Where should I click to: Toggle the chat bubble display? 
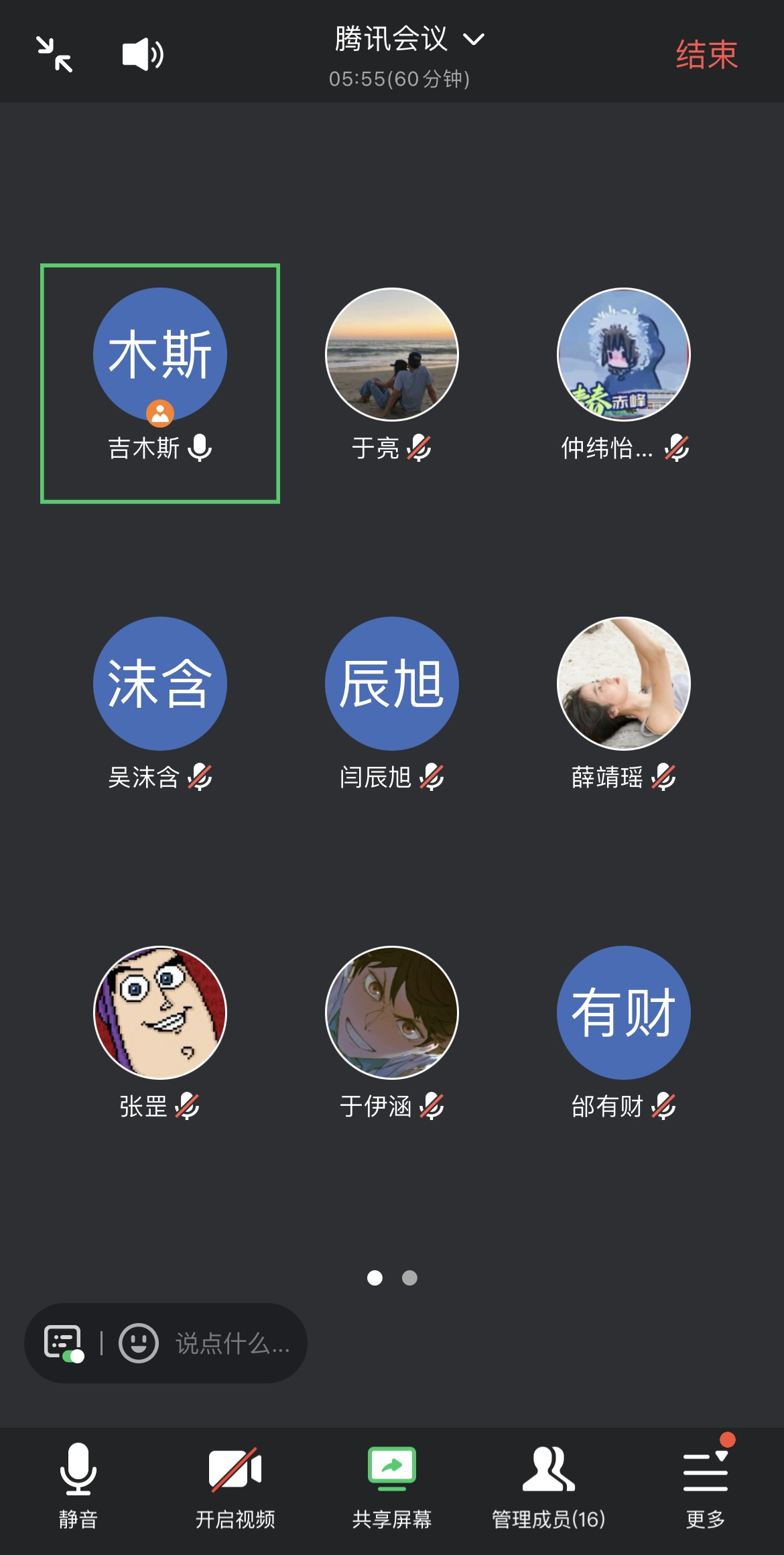(64, 1343)
